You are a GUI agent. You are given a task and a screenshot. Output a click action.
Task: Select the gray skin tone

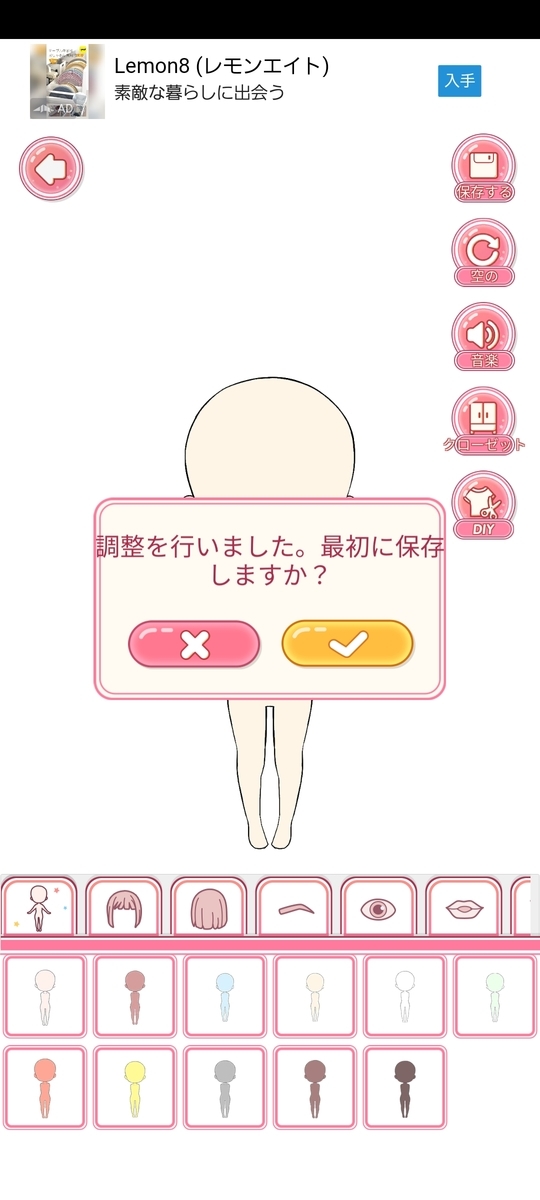[225, 1087]
